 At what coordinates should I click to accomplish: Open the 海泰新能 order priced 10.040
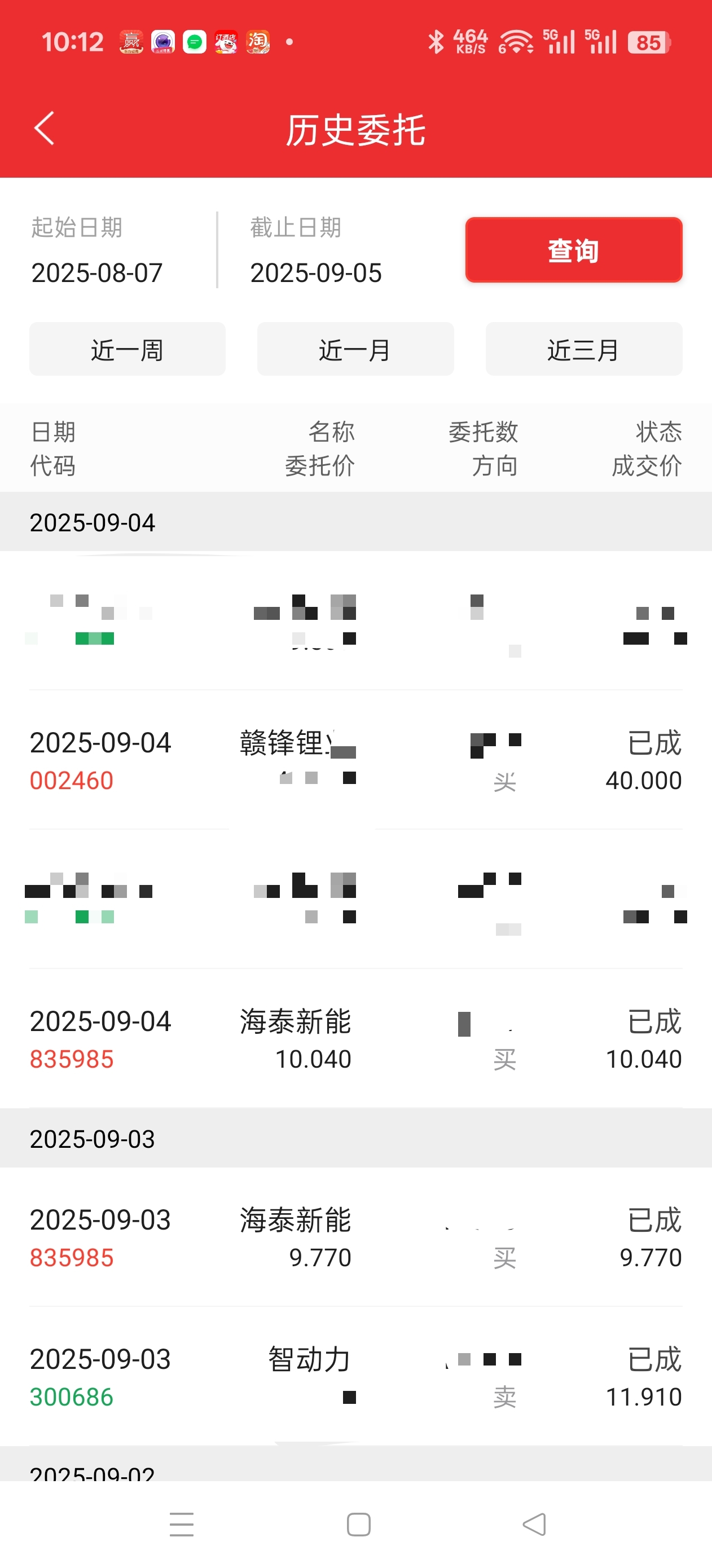click(x=355, y=1039)
